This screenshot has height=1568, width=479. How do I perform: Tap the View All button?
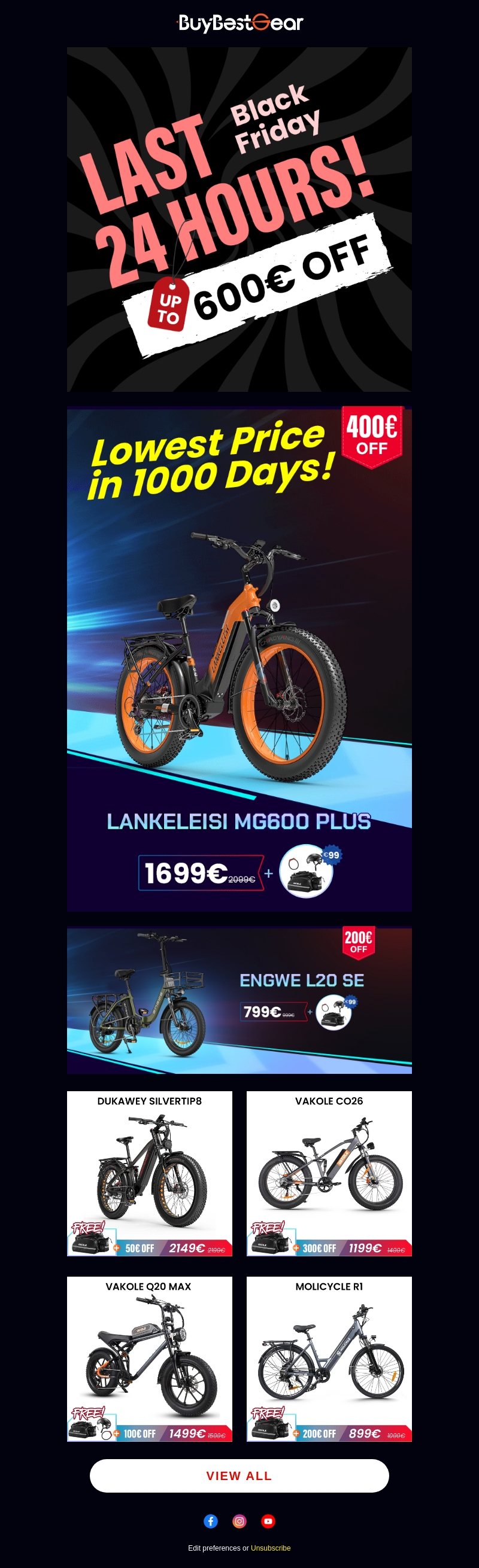pos(239,1475)
